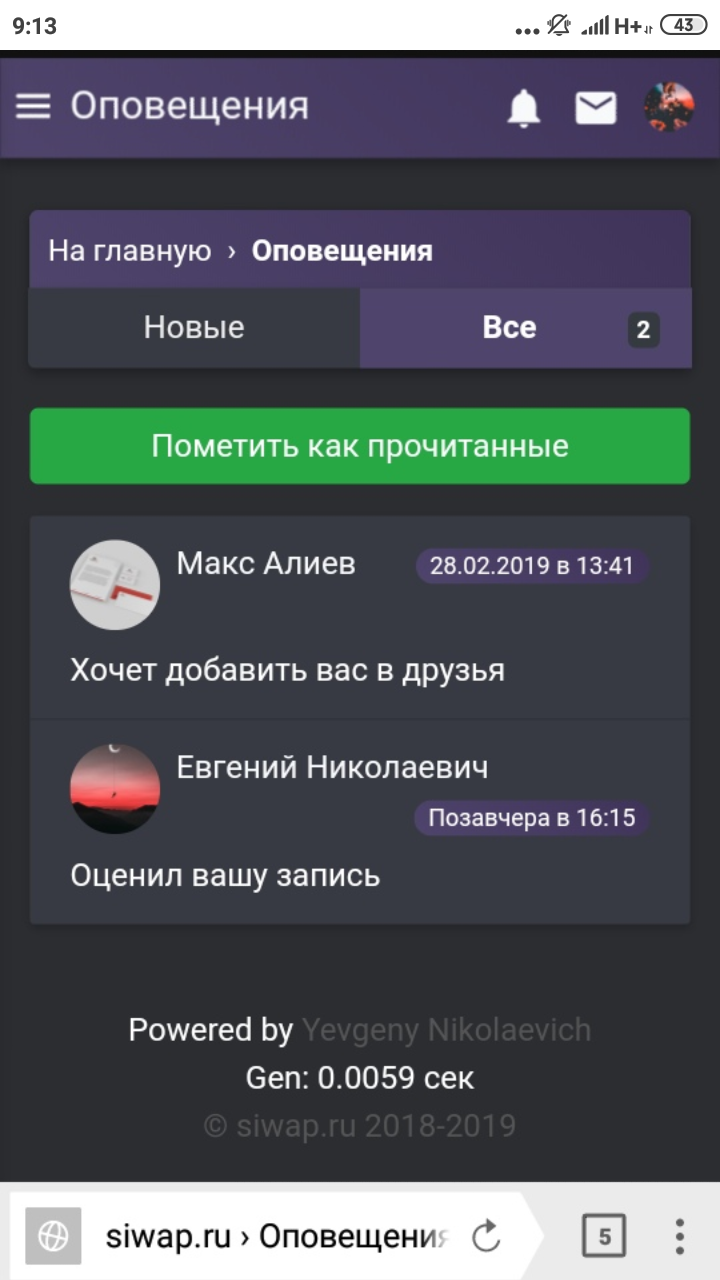
Task: Reload the page
Action: [486, 1237]
